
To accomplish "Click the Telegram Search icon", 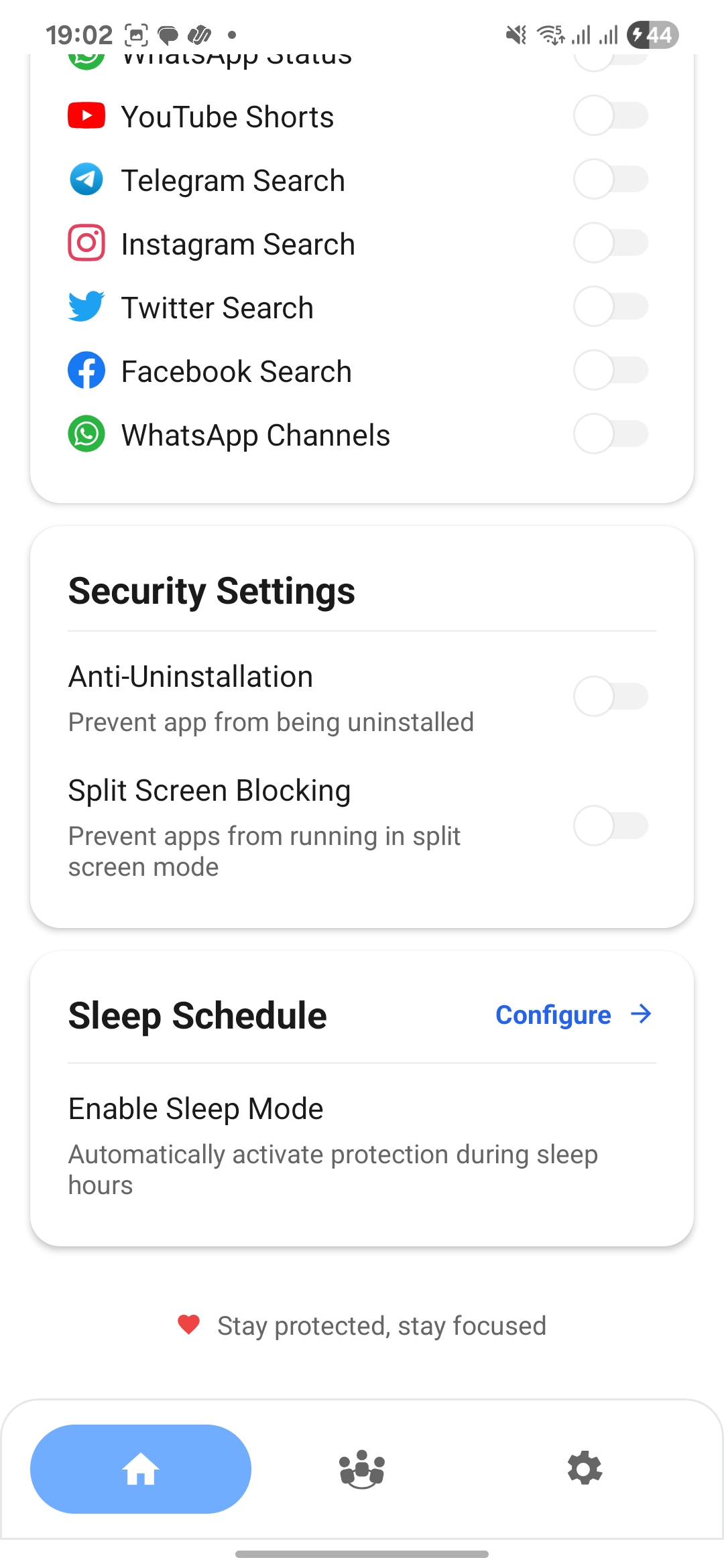I will click(x=86, y=179).
